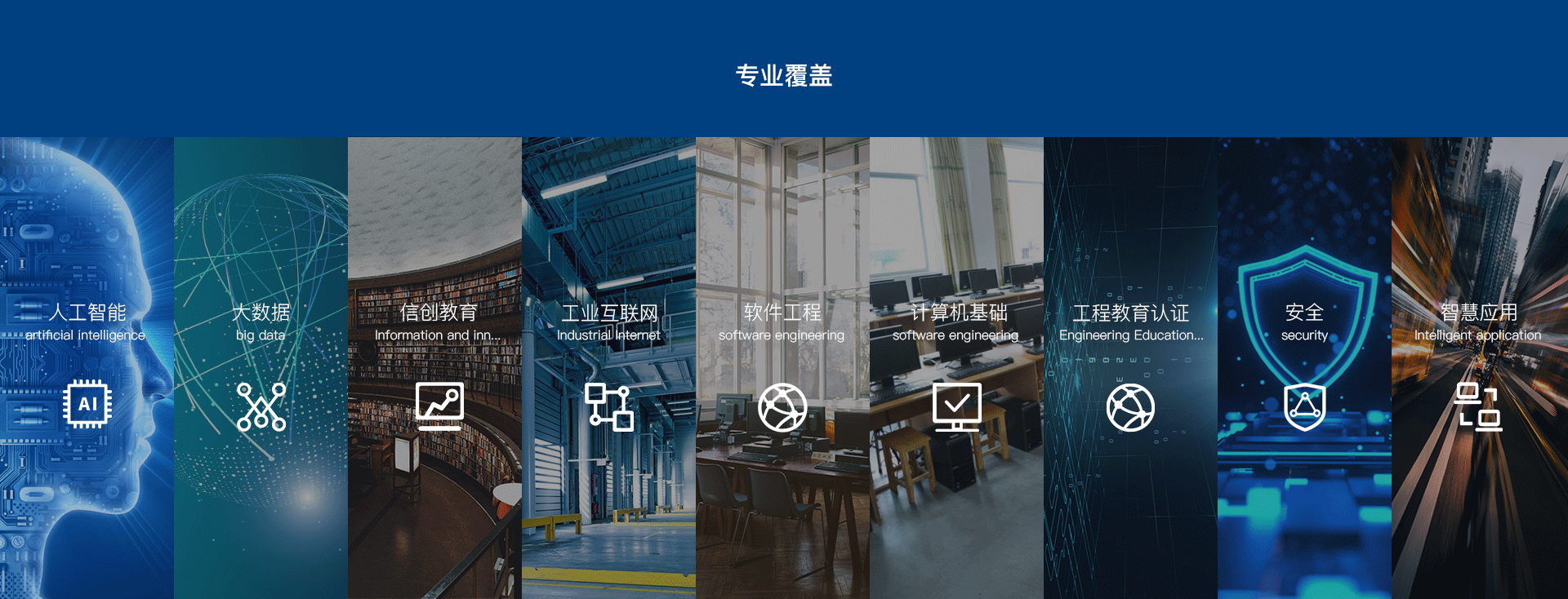Open the 智慧应用 Intelligent application tile

1479,367
